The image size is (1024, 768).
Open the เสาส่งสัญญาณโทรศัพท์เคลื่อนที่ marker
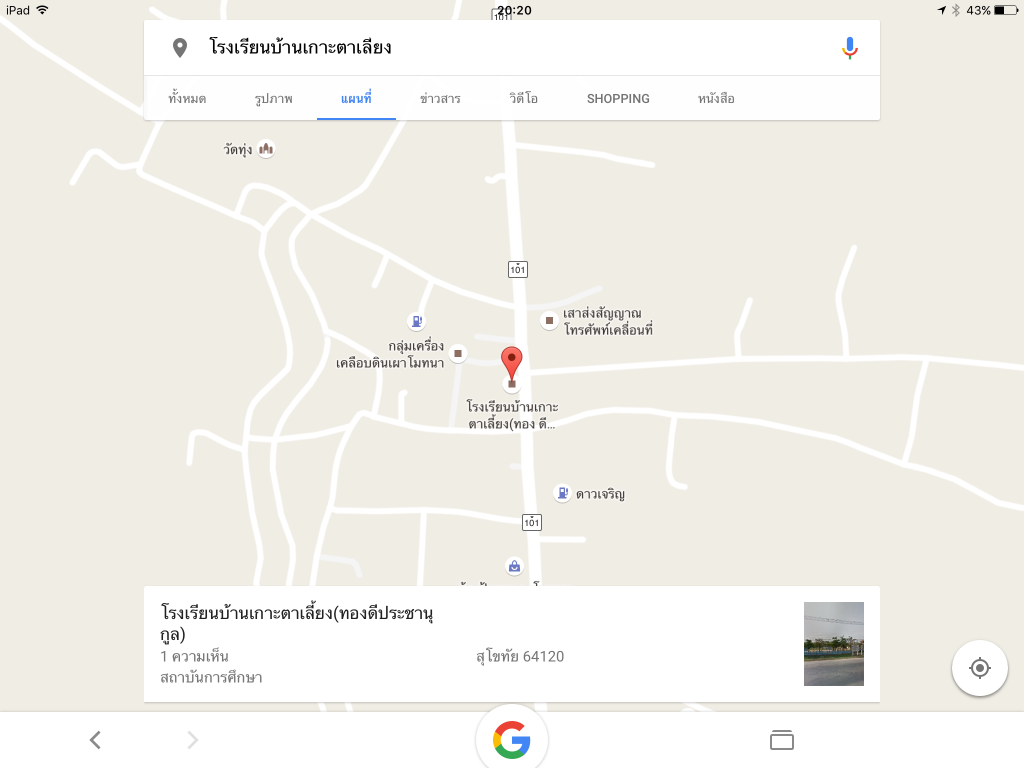[549, 320]
